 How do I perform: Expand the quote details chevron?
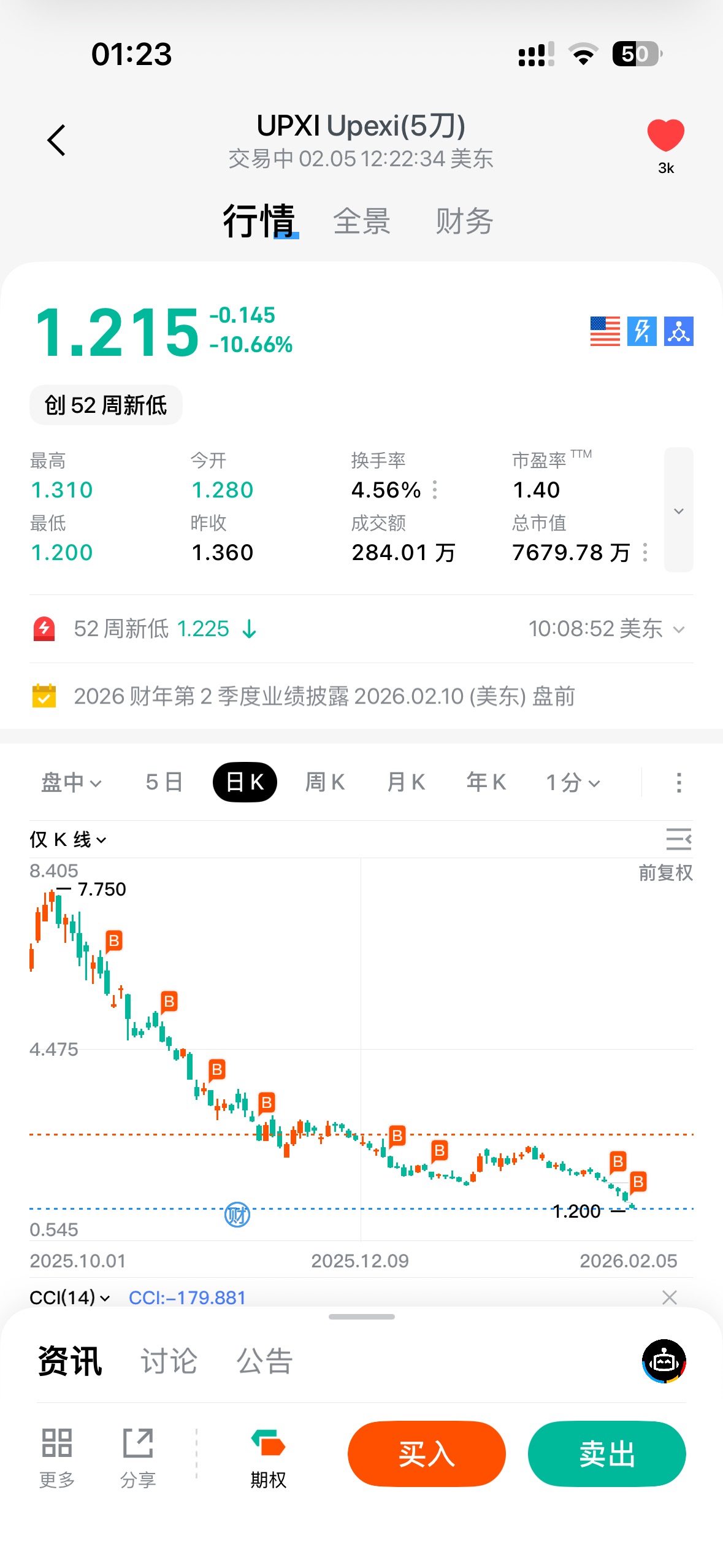(678, 510)
